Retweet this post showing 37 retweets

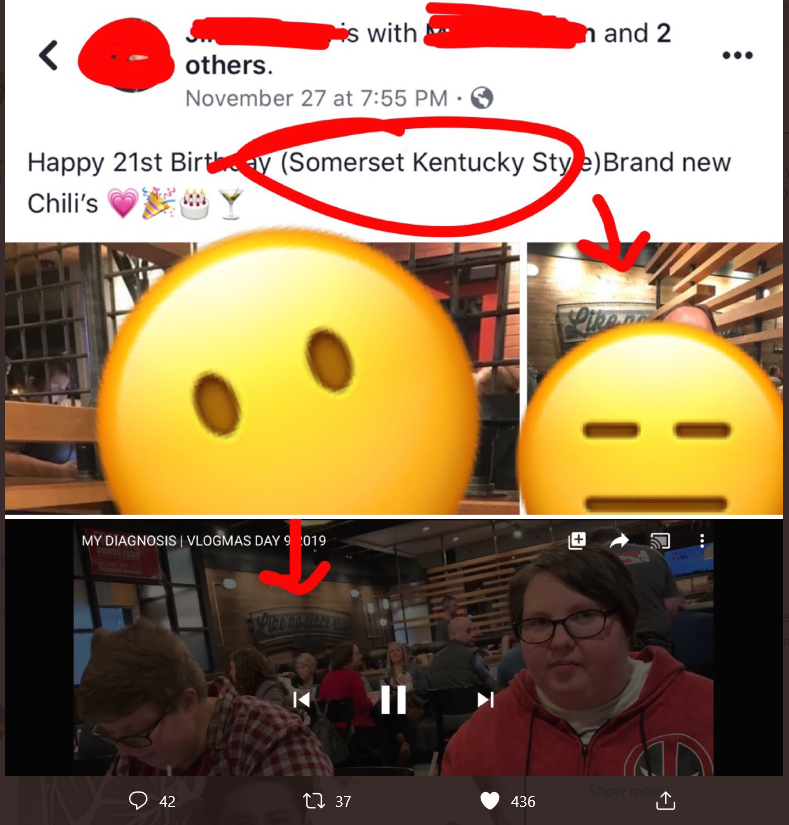coord(314,801)
